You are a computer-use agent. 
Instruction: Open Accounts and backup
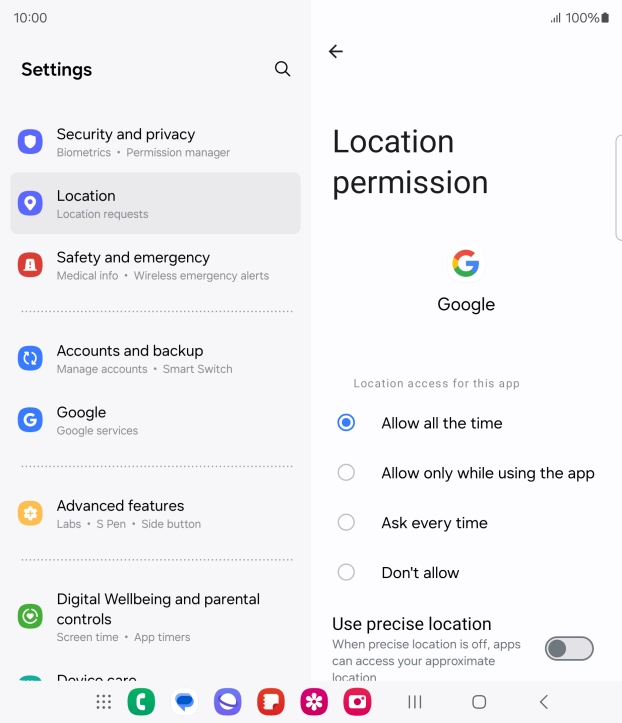click(x=155, y=359)
